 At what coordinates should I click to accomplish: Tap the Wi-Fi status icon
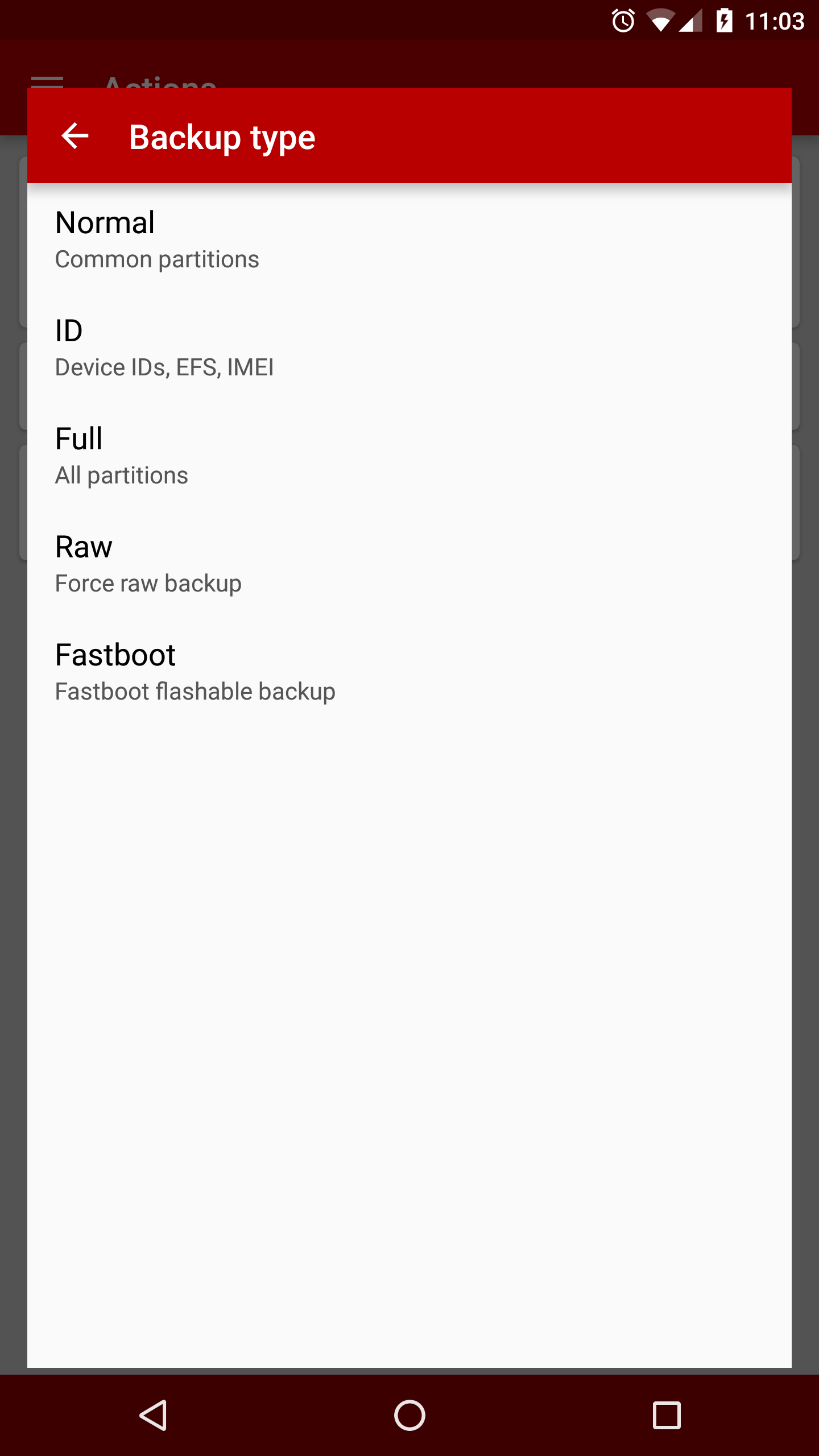tap(659, 20)
